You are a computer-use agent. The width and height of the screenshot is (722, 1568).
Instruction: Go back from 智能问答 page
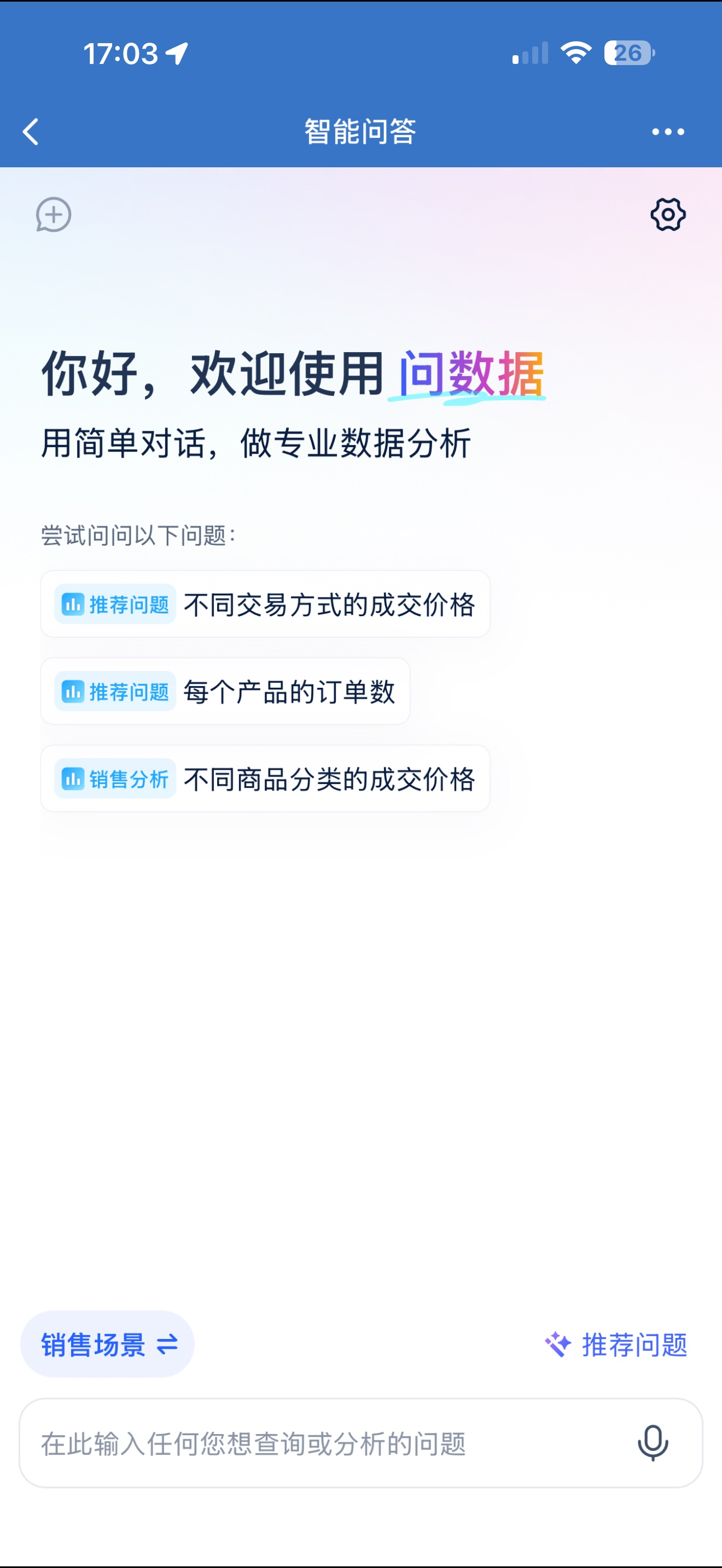tap(31, 131)
